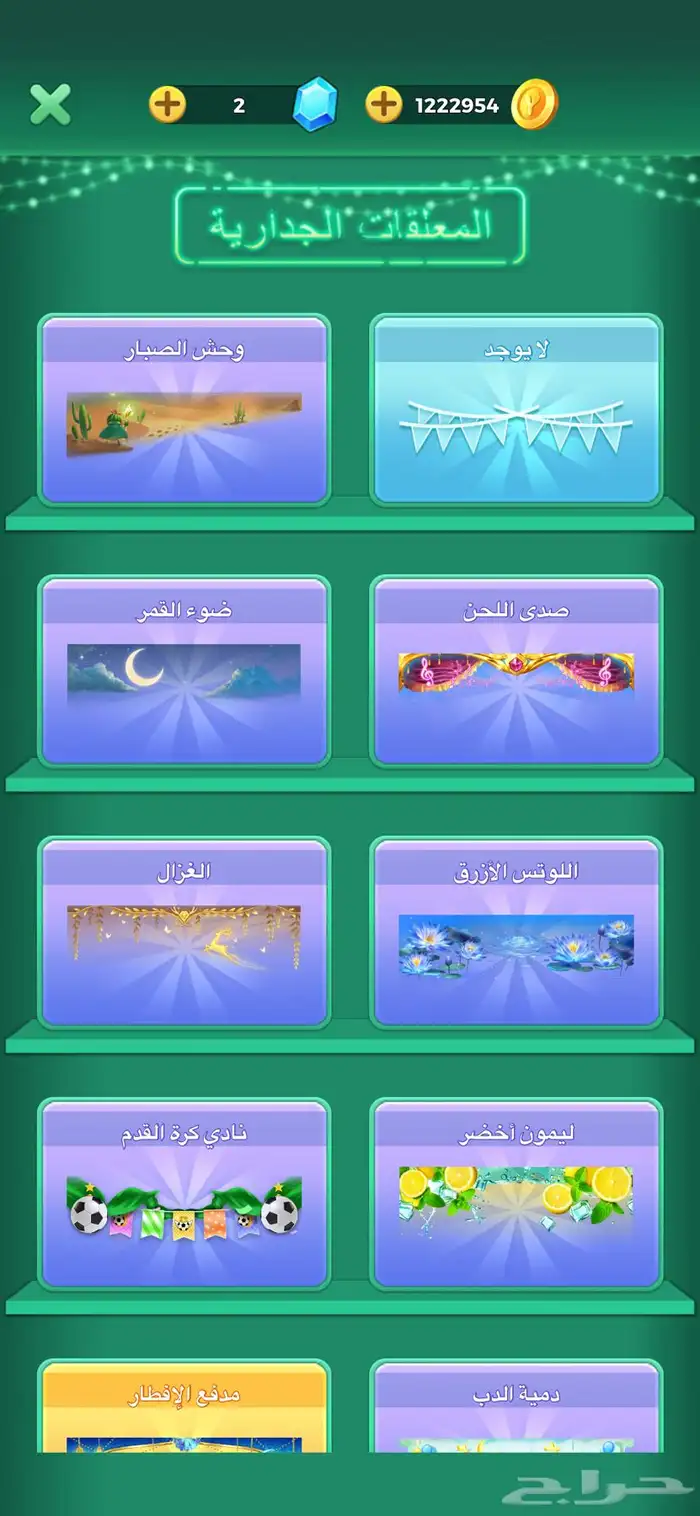Add more coins with the plus button

[x=383, y=104]
